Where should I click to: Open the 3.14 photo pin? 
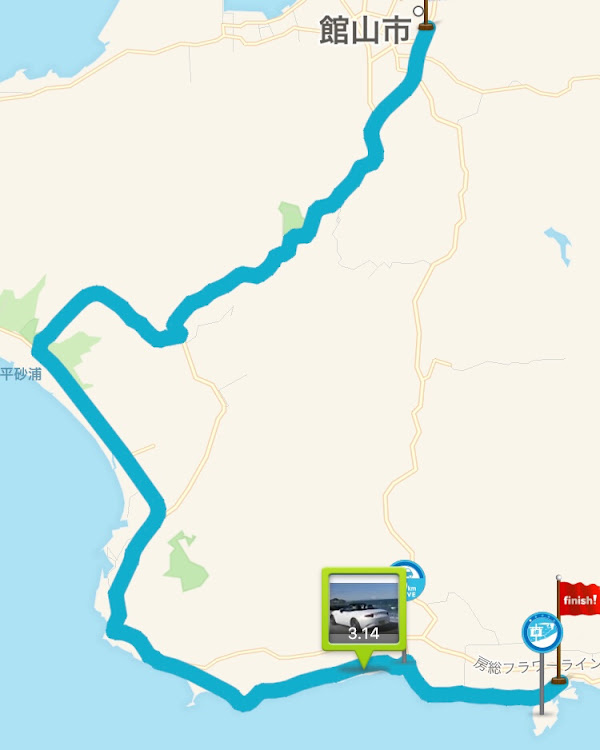[364, 611]
